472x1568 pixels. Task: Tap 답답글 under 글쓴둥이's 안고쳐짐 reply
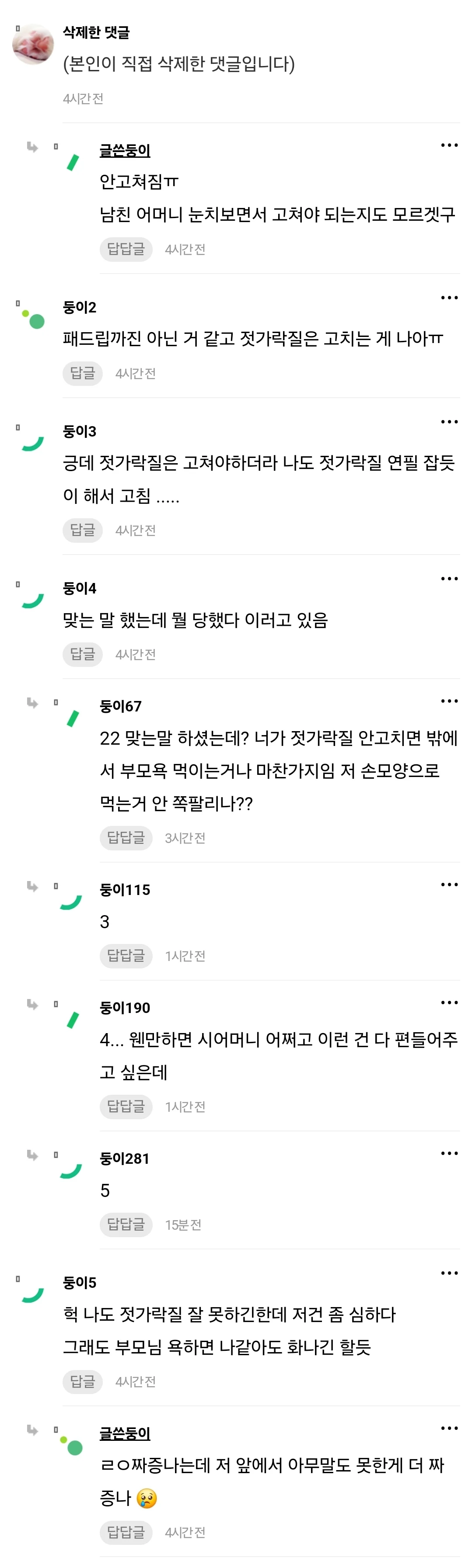[x=126, y=250]
